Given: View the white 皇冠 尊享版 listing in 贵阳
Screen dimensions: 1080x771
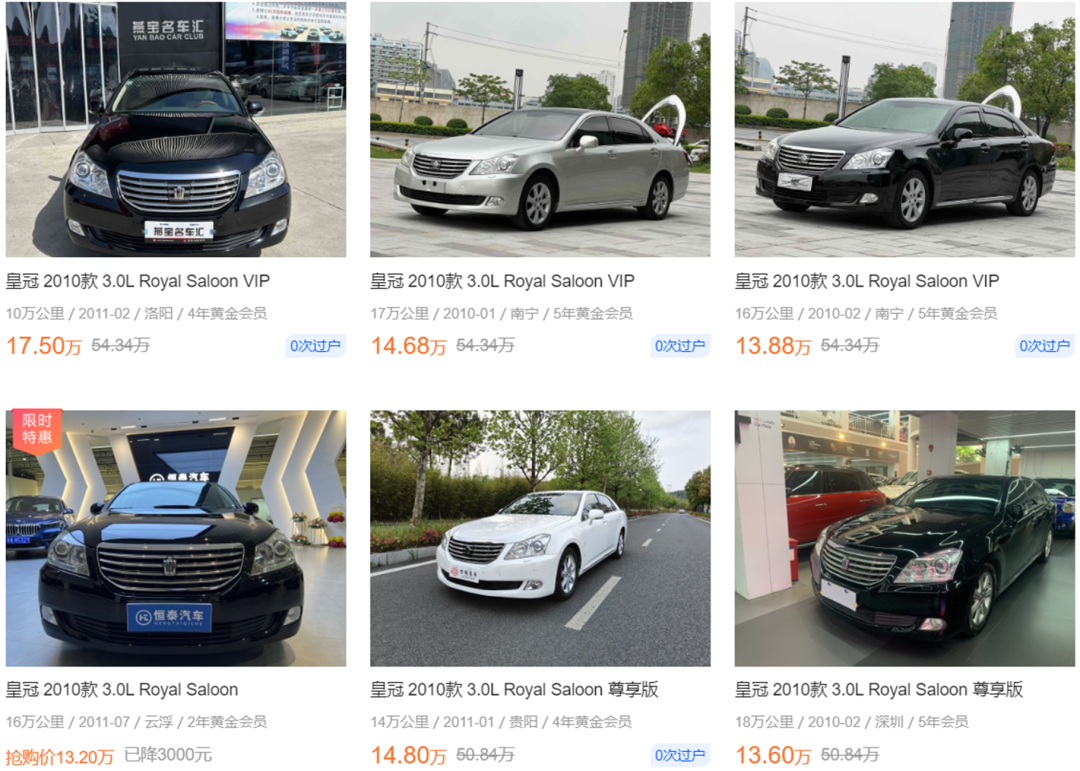Looking at the screenshot, I should (x=514, y=689).
